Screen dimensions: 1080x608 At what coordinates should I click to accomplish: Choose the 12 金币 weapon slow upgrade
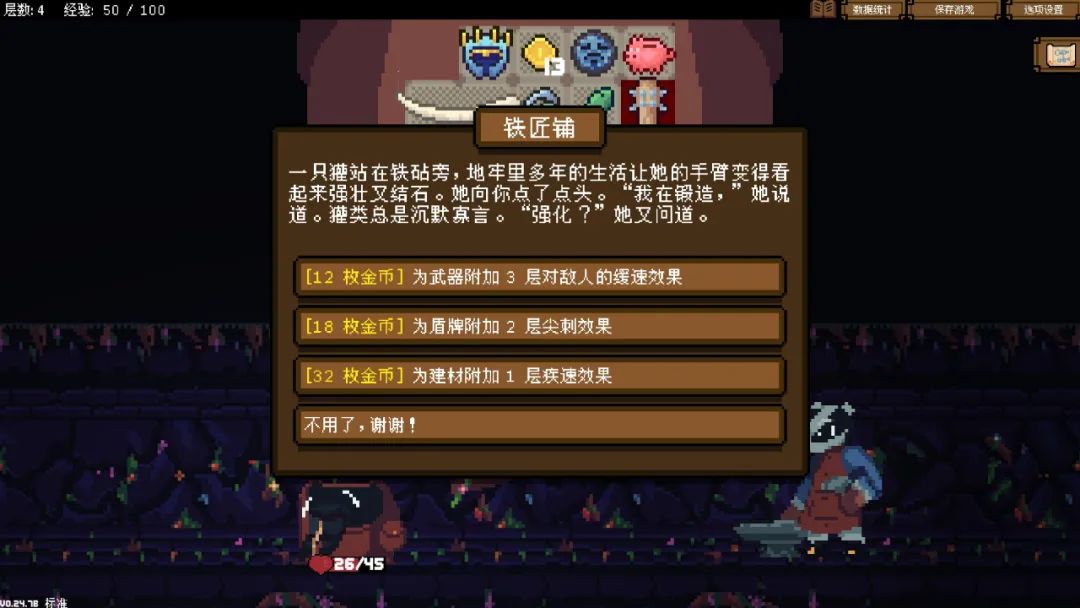click(539, 277)
